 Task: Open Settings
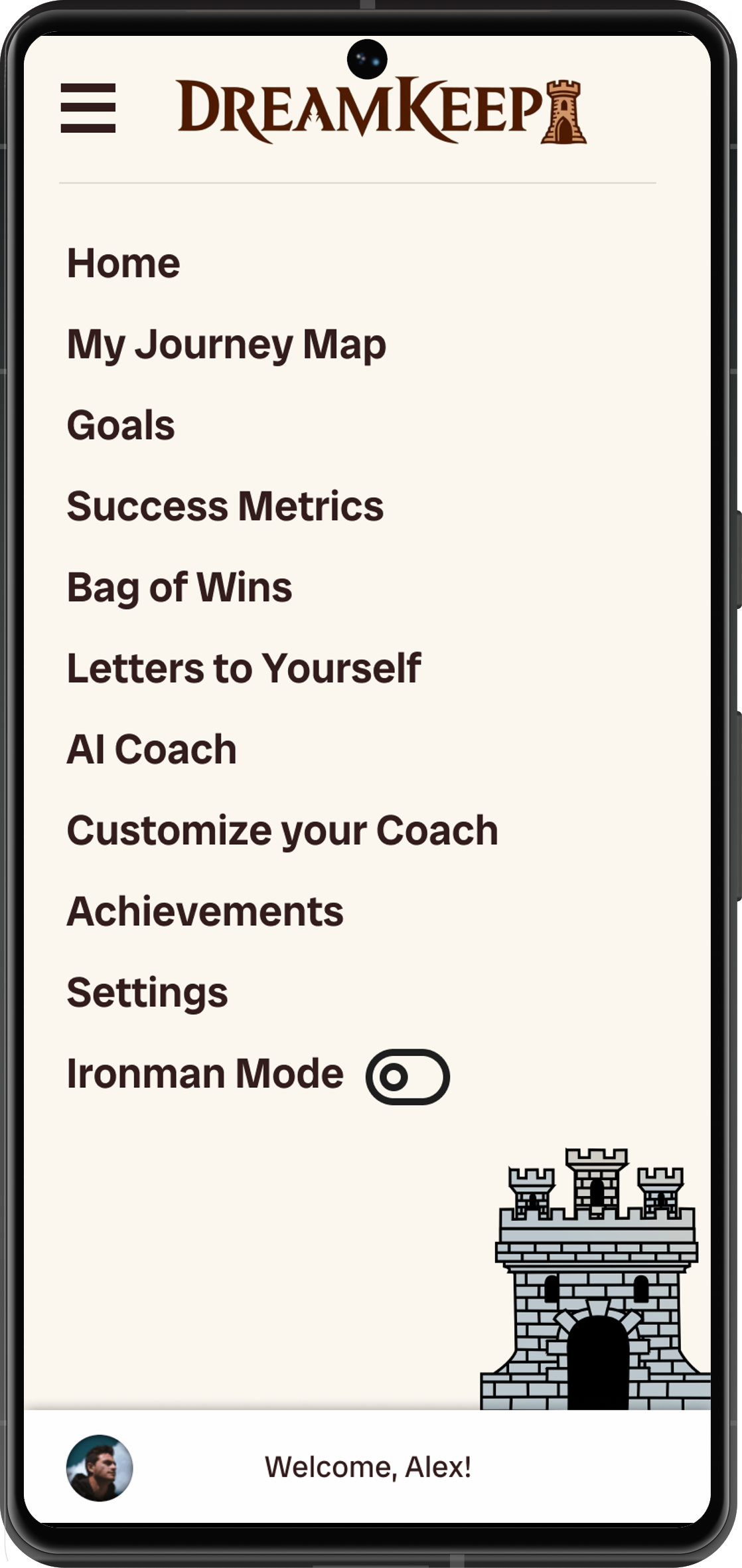point(147,992)
